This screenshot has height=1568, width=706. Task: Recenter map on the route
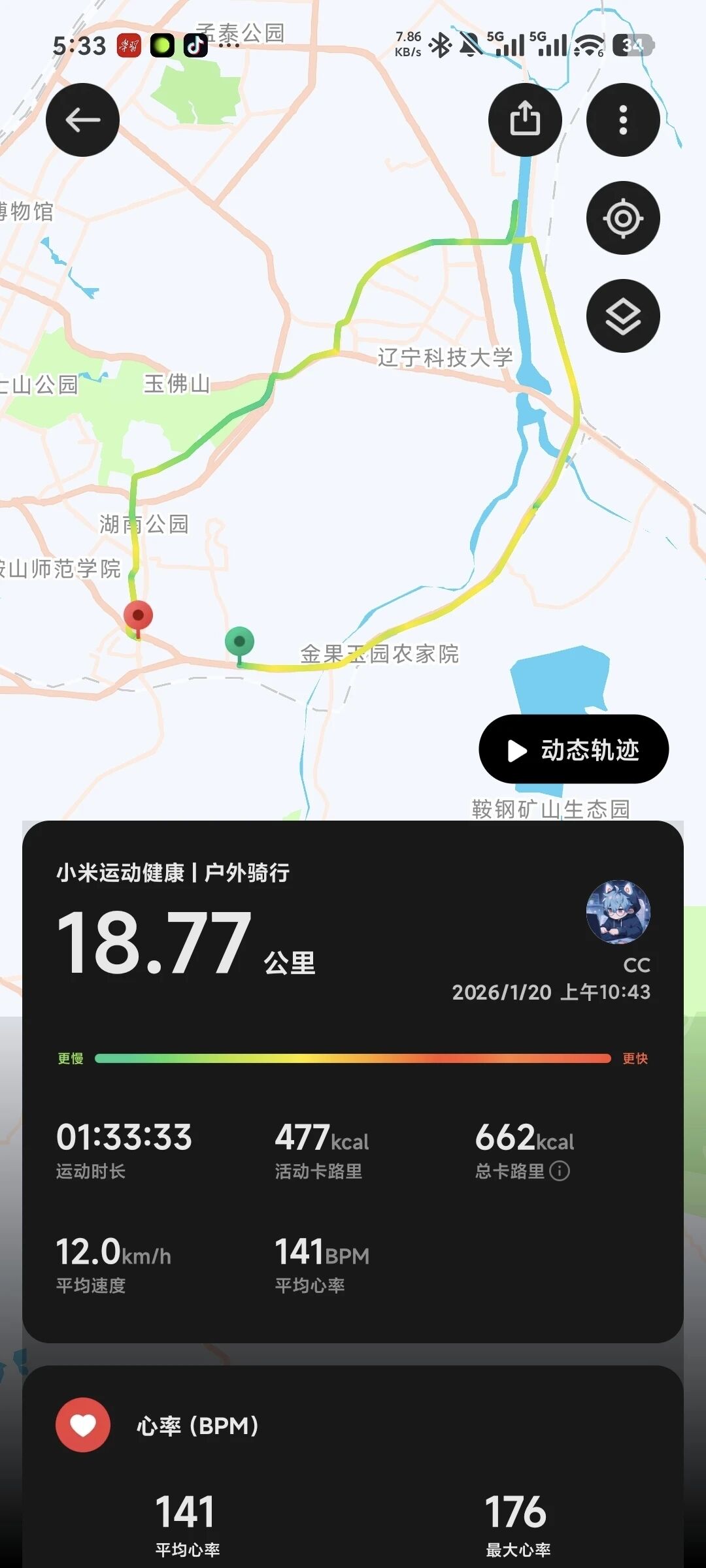click(622, 218)
